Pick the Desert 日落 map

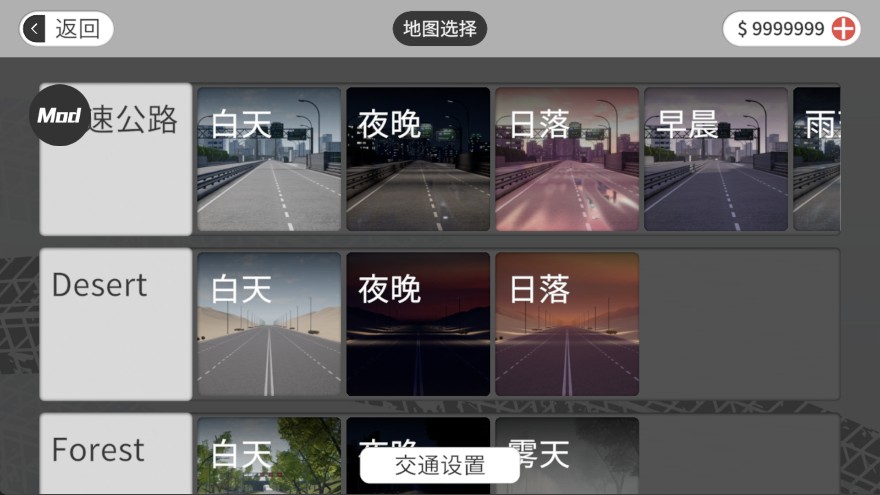tap(567, 324)
